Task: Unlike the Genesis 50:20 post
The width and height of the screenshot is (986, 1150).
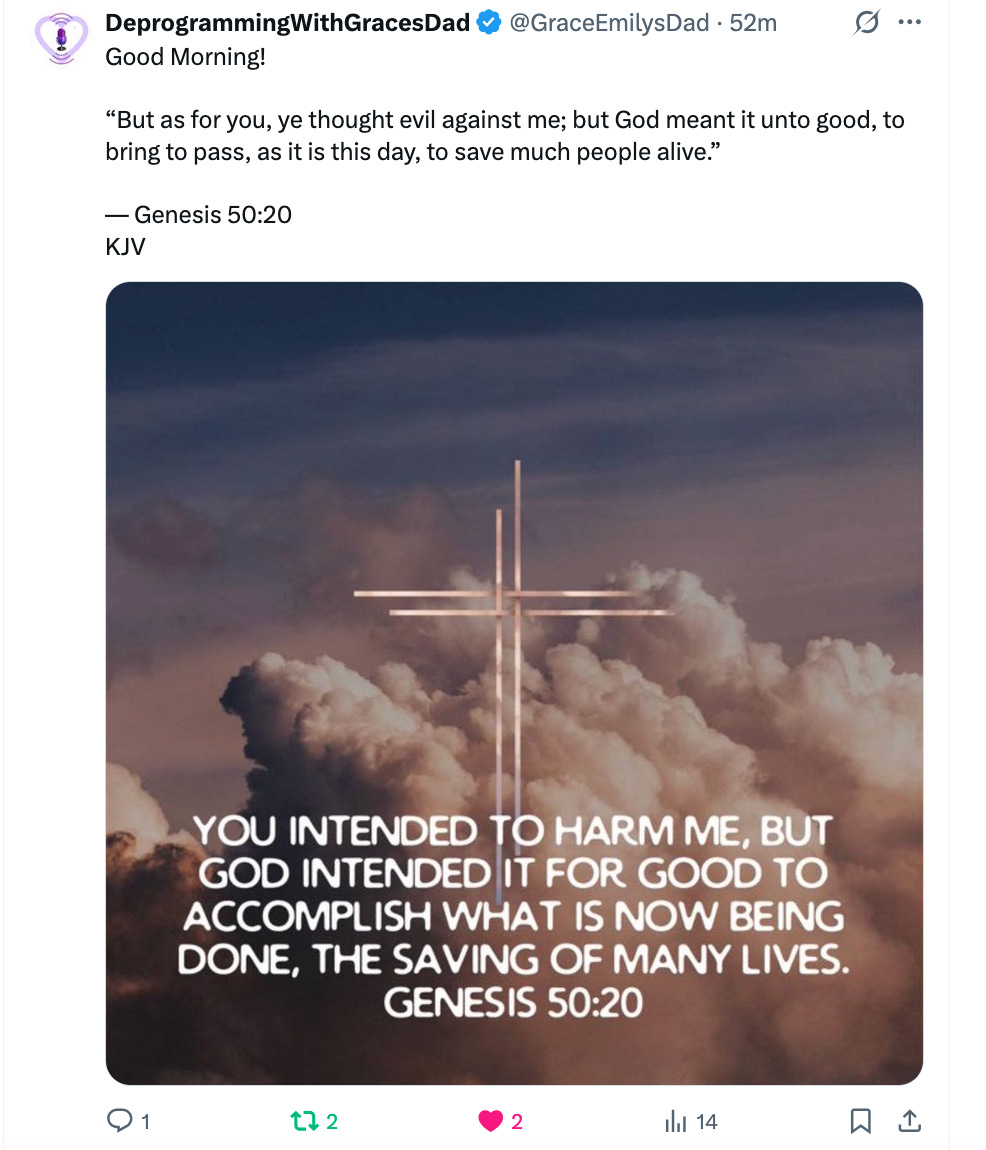Action: [490, 1122]
